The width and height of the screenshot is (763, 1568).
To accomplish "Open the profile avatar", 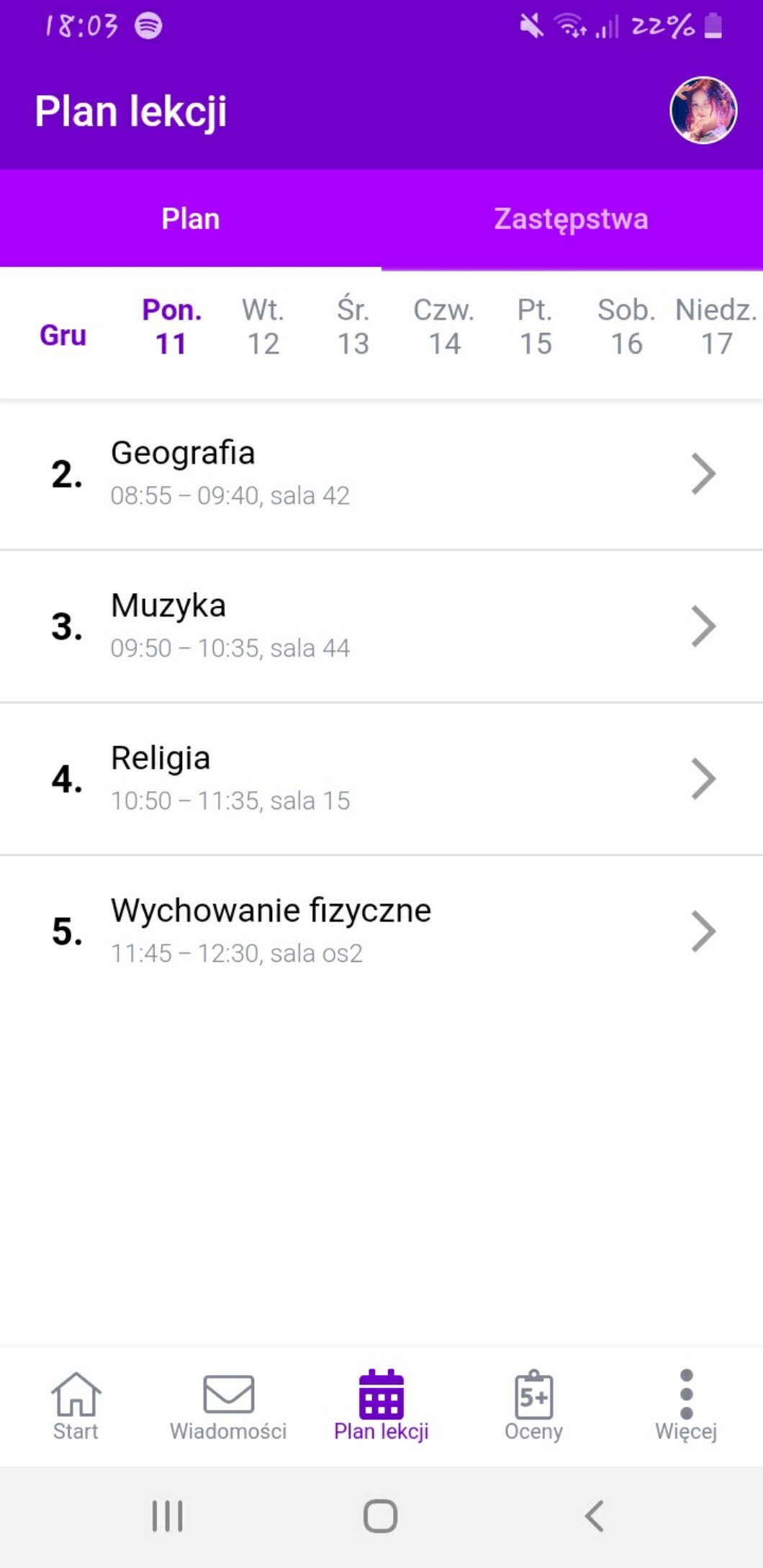I will tap(703, 110).
